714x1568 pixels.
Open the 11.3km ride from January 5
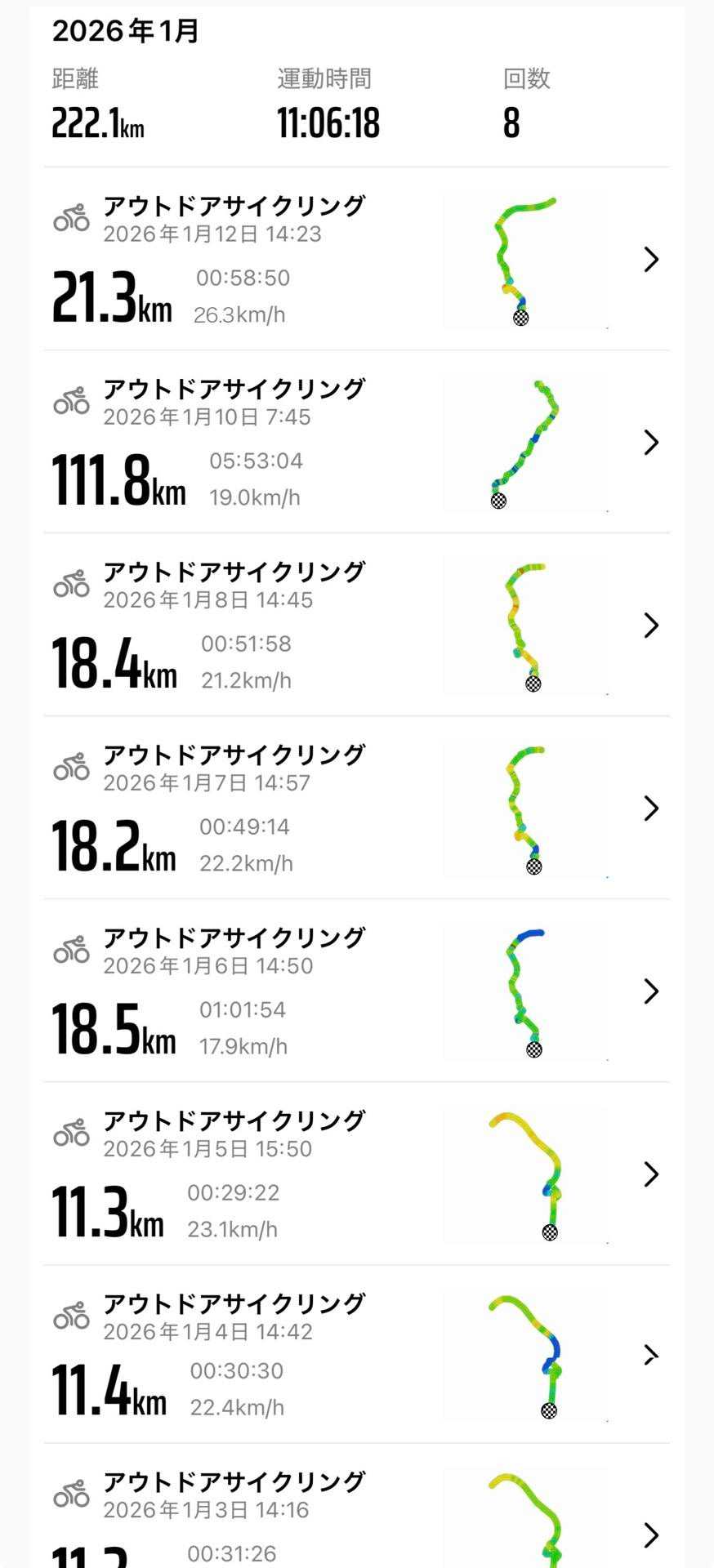(x=356, y=1174)
